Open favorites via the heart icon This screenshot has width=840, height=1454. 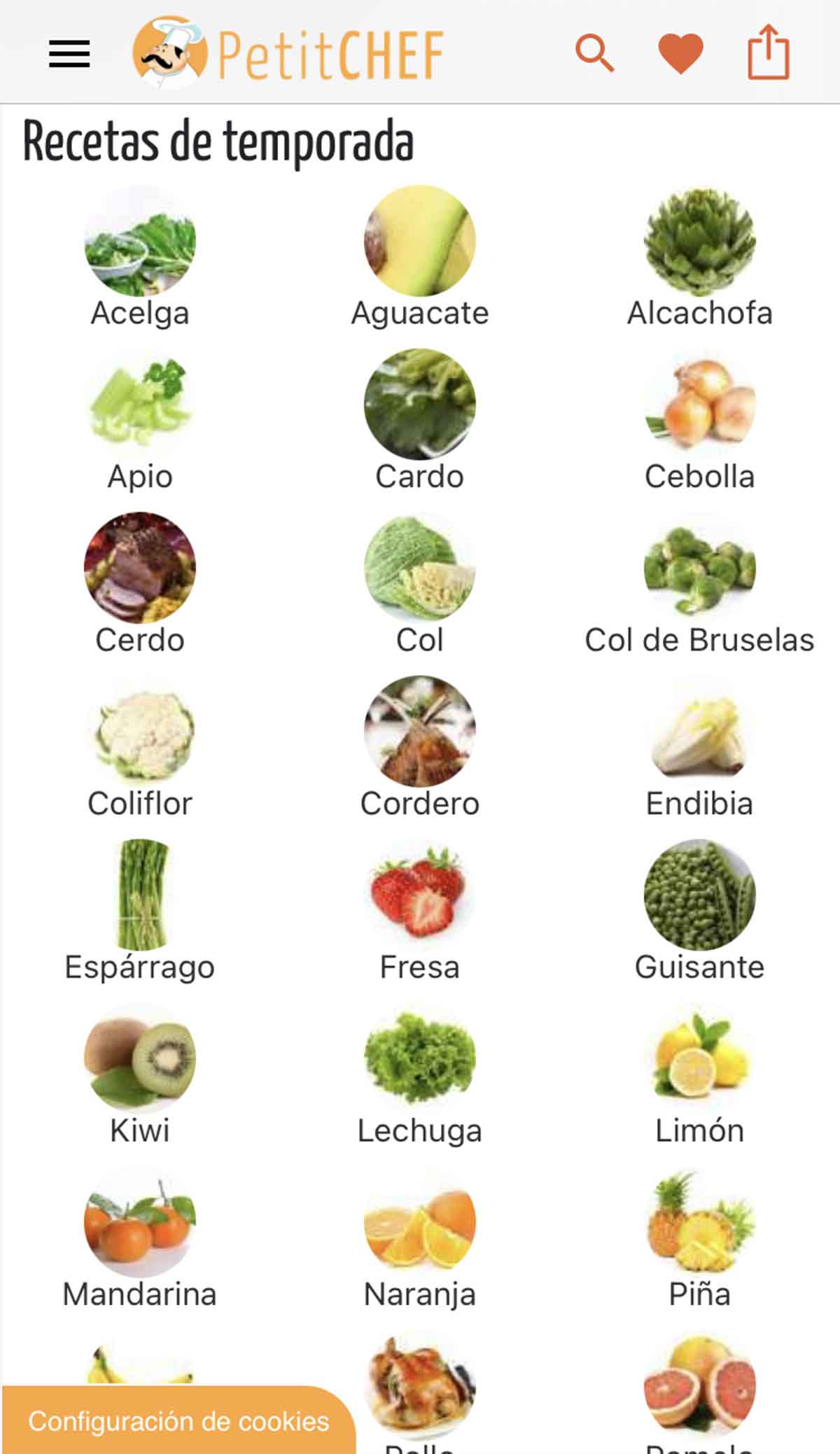[x=682, y=53]
